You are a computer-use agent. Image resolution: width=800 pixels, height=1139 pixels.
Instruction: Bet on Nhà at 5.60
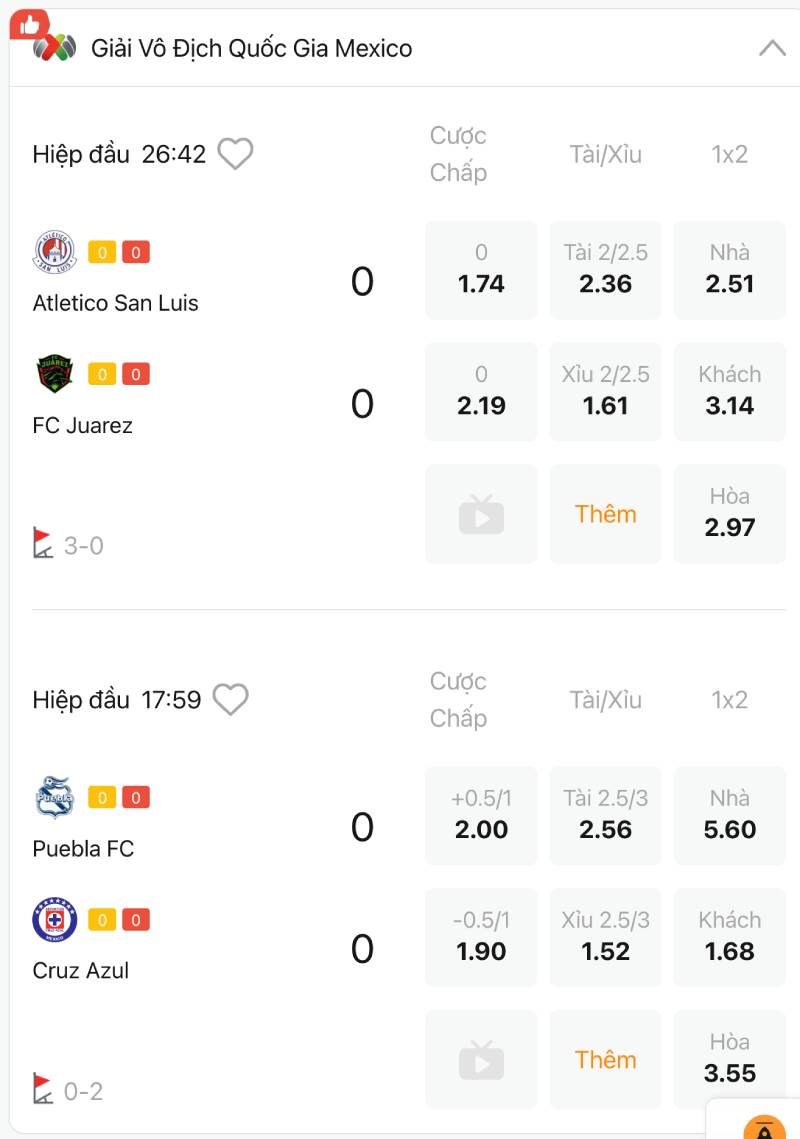(729, 816)
